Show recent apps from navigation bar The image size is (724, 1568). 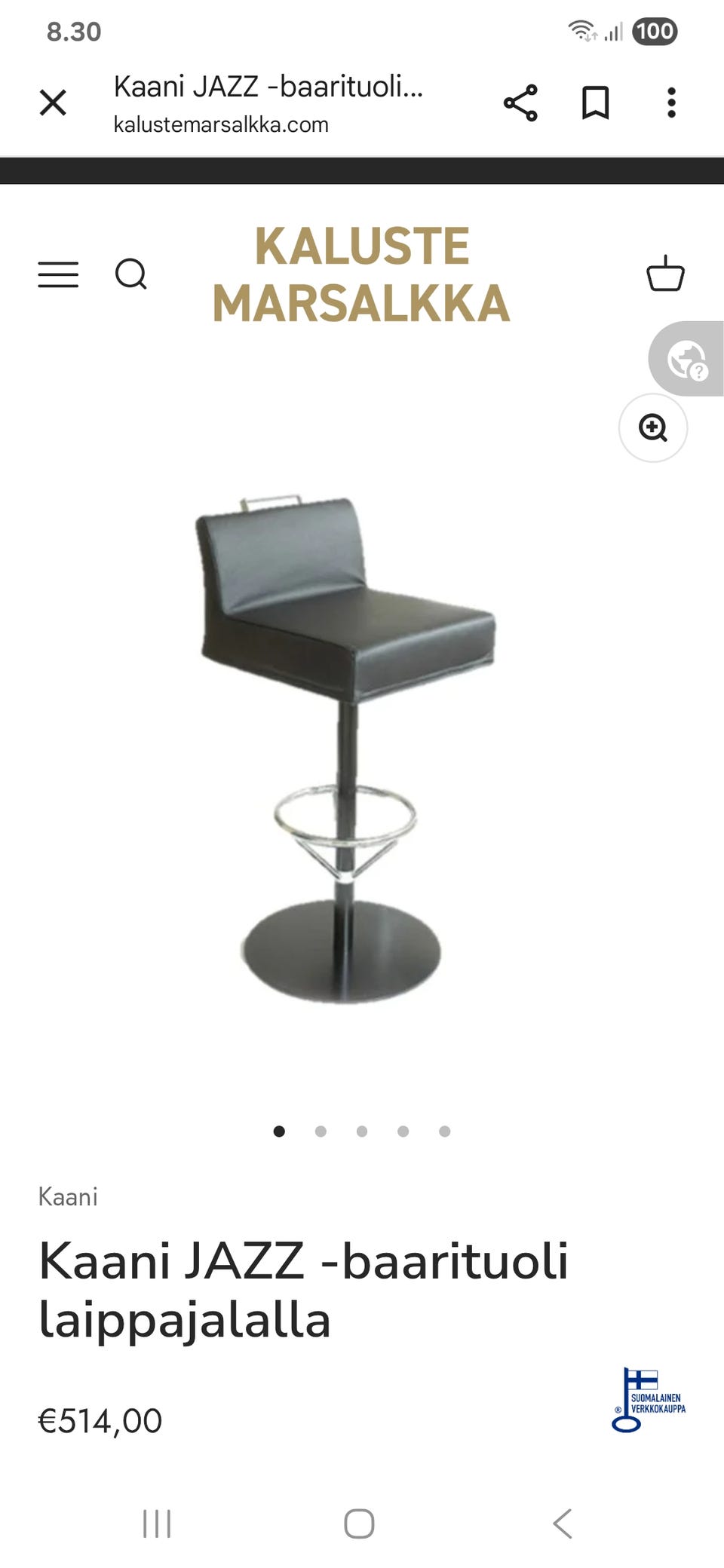click(157, 1524)
